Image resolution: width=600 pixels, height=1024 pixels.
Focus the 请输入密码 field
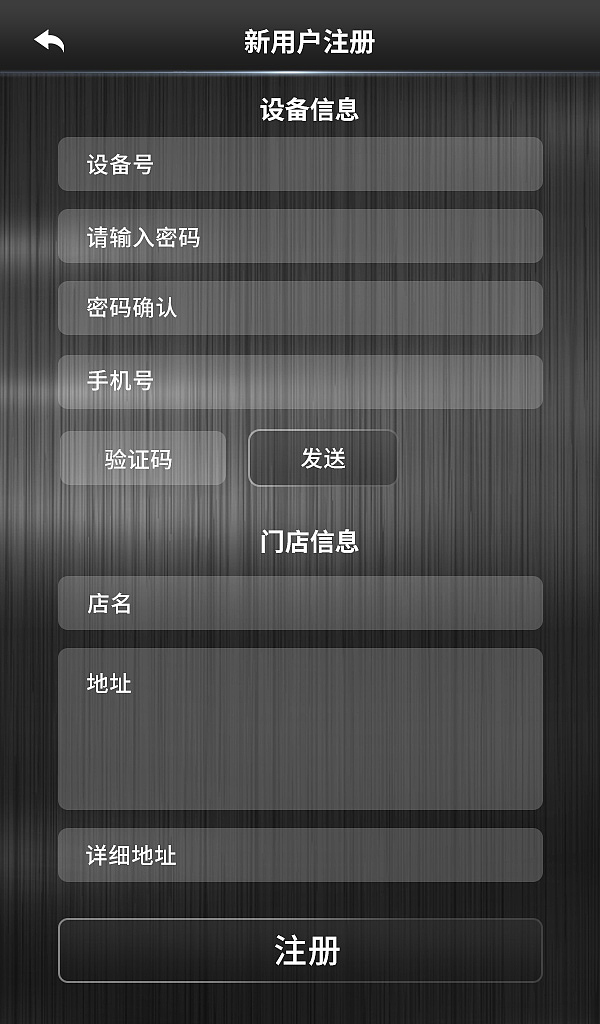coord(300,237)
